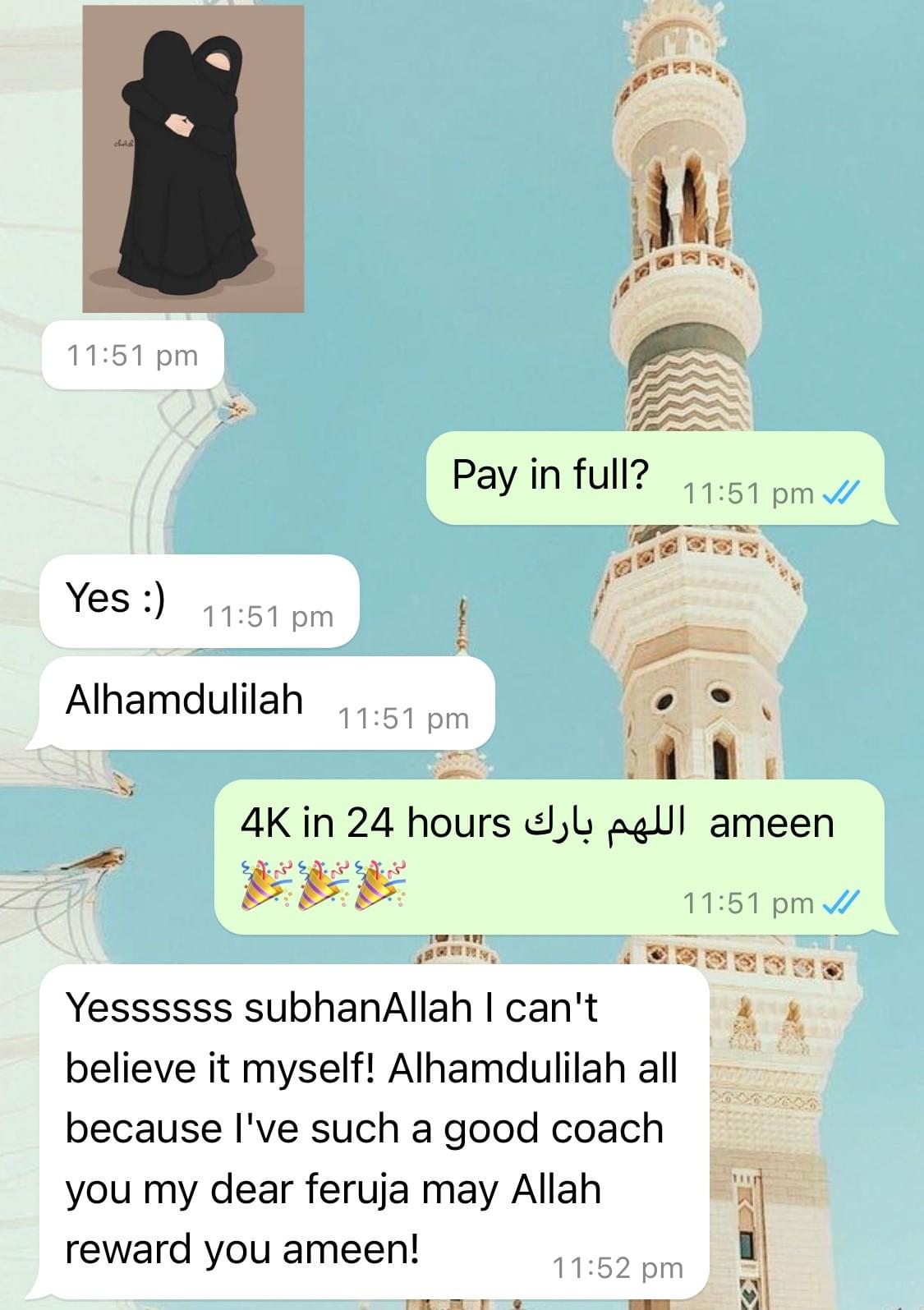
Task: Open the hugging illustration image message
Action: pyautogui.click(x=193, y=159)
